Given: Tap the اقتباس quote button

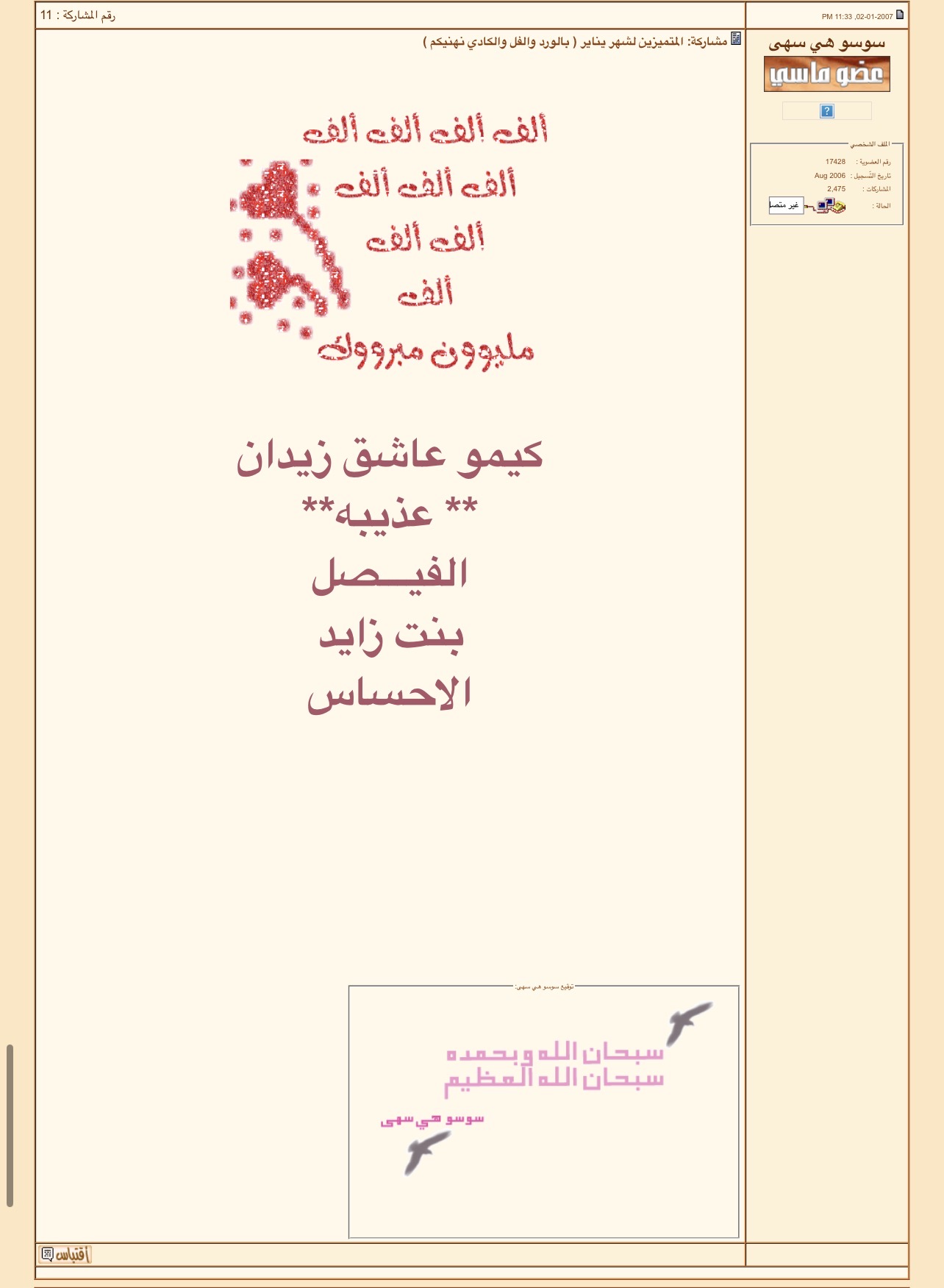Looking at the screenshot, I should tap(65, 1254).
